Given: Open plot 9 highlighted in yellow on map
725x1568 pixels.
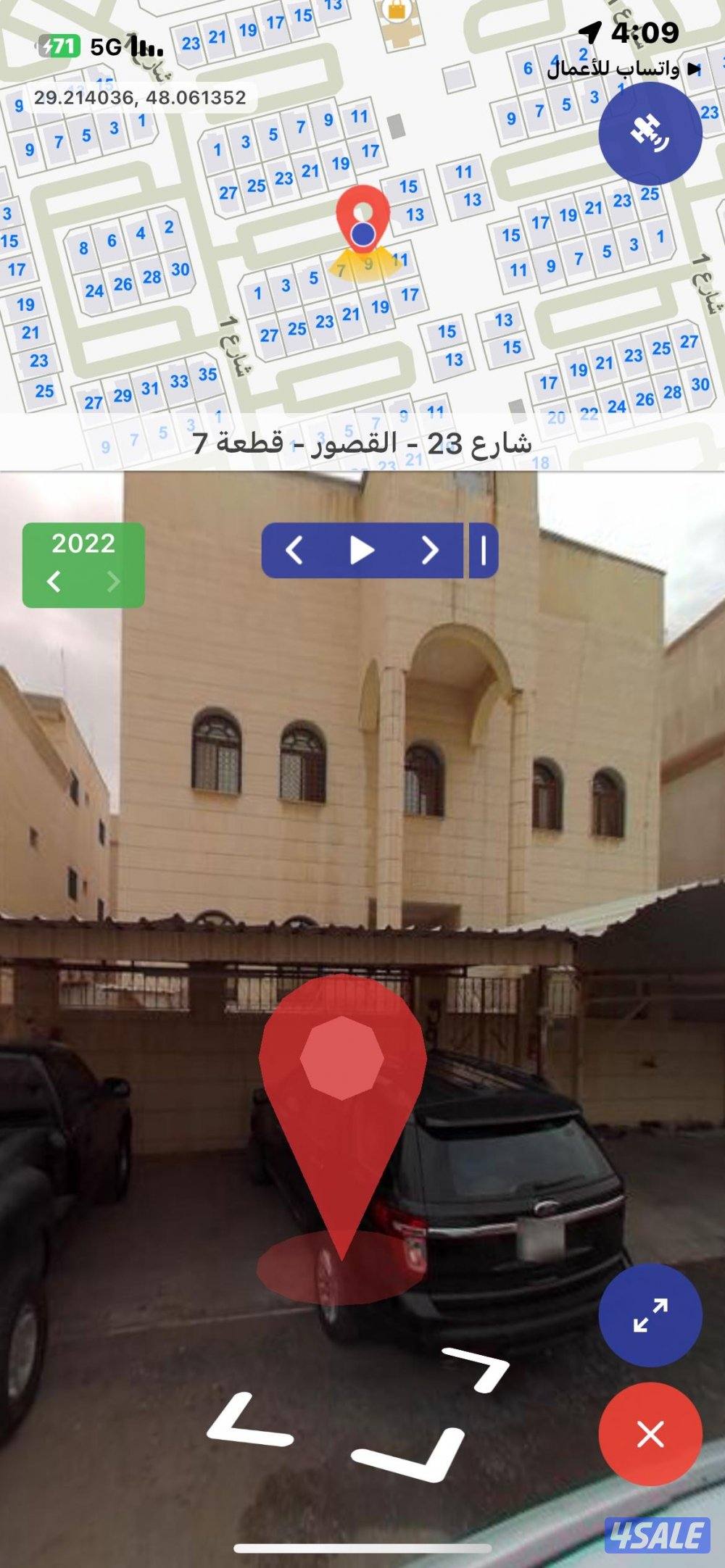Looking at the screenshot, I should coord(368,264).
